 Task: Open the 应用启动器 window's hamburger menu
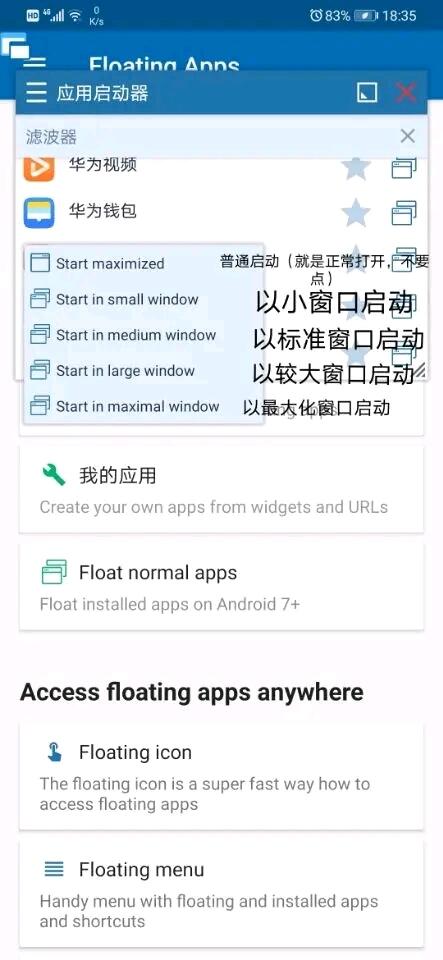(x=36, y=93)
